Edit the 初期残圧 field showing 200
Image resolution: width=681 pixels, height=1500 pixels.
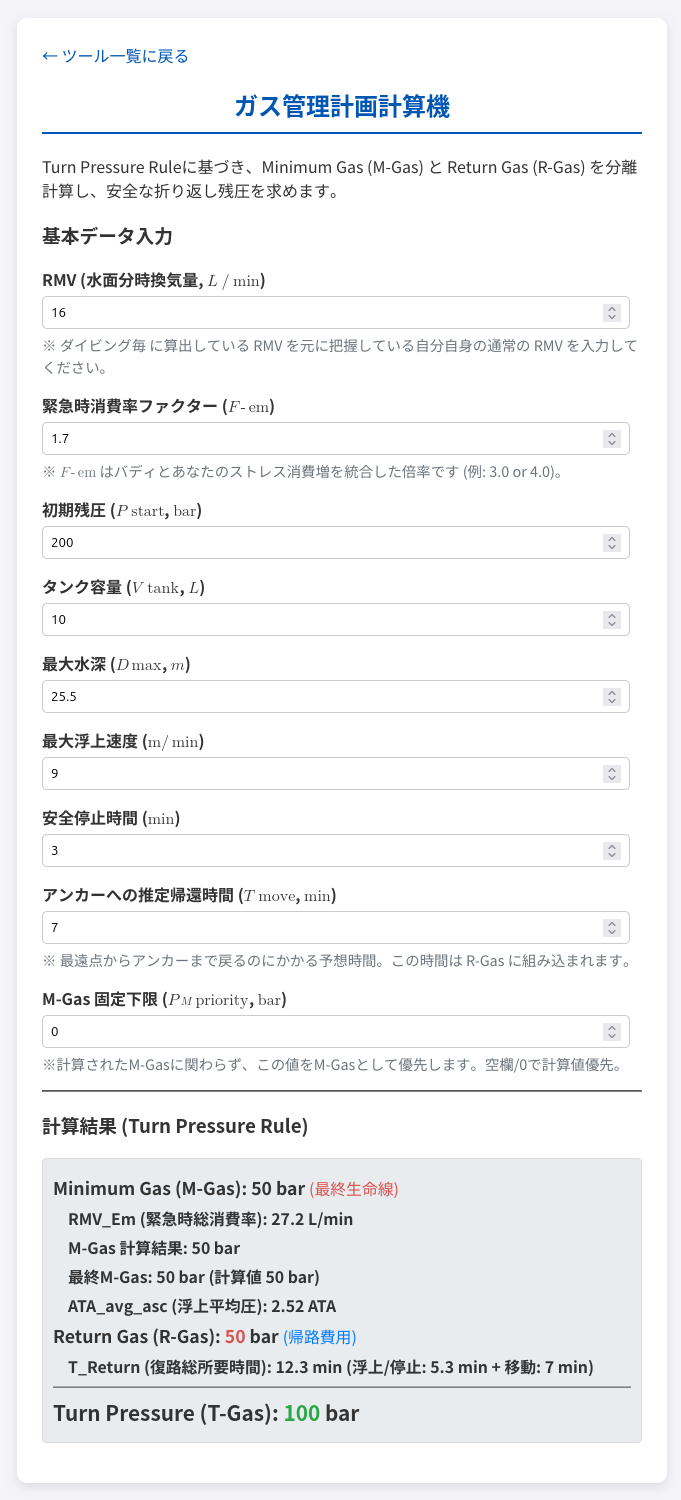click(320, 543)
